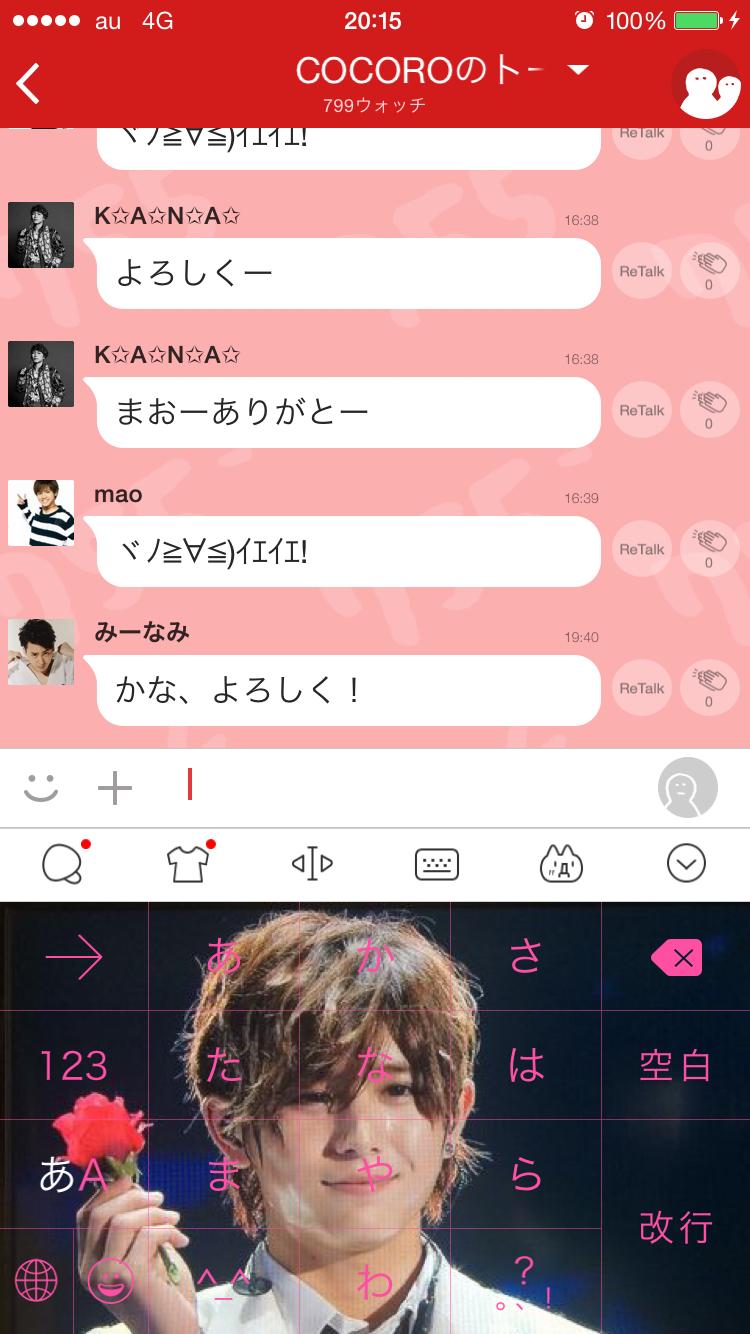This screenshot has height=1334, width=750.
Task: Open the speech bubble panel in keyboard toolbar
Action: (62, 864)
